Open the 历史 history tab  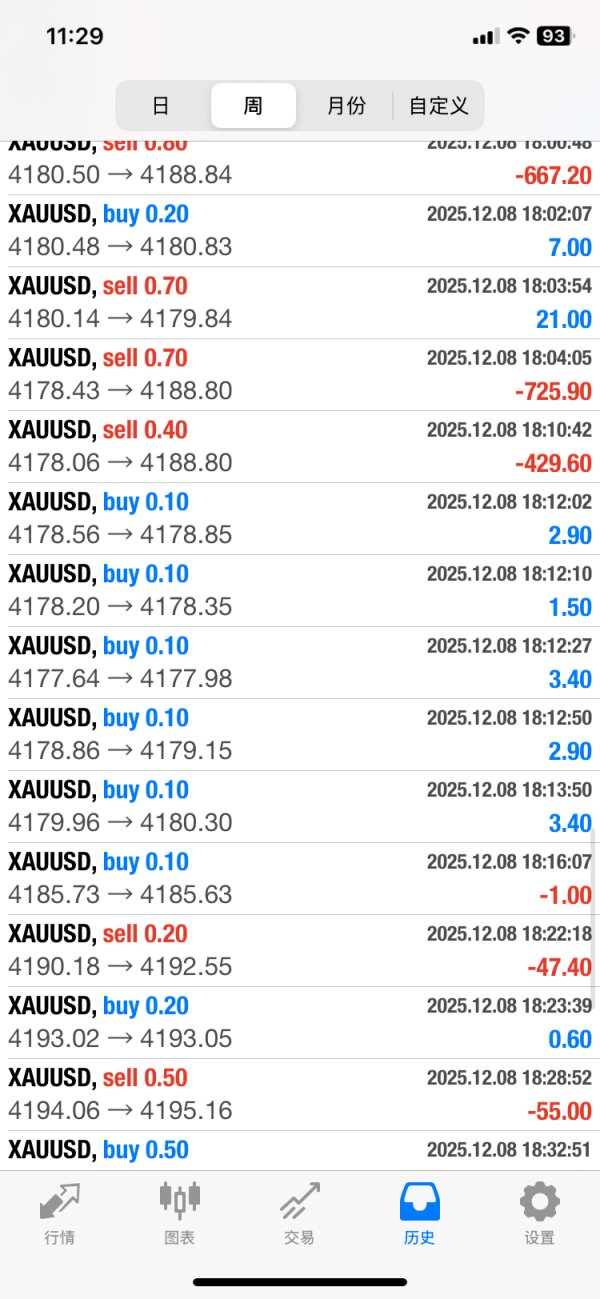tap(419, 1213)
